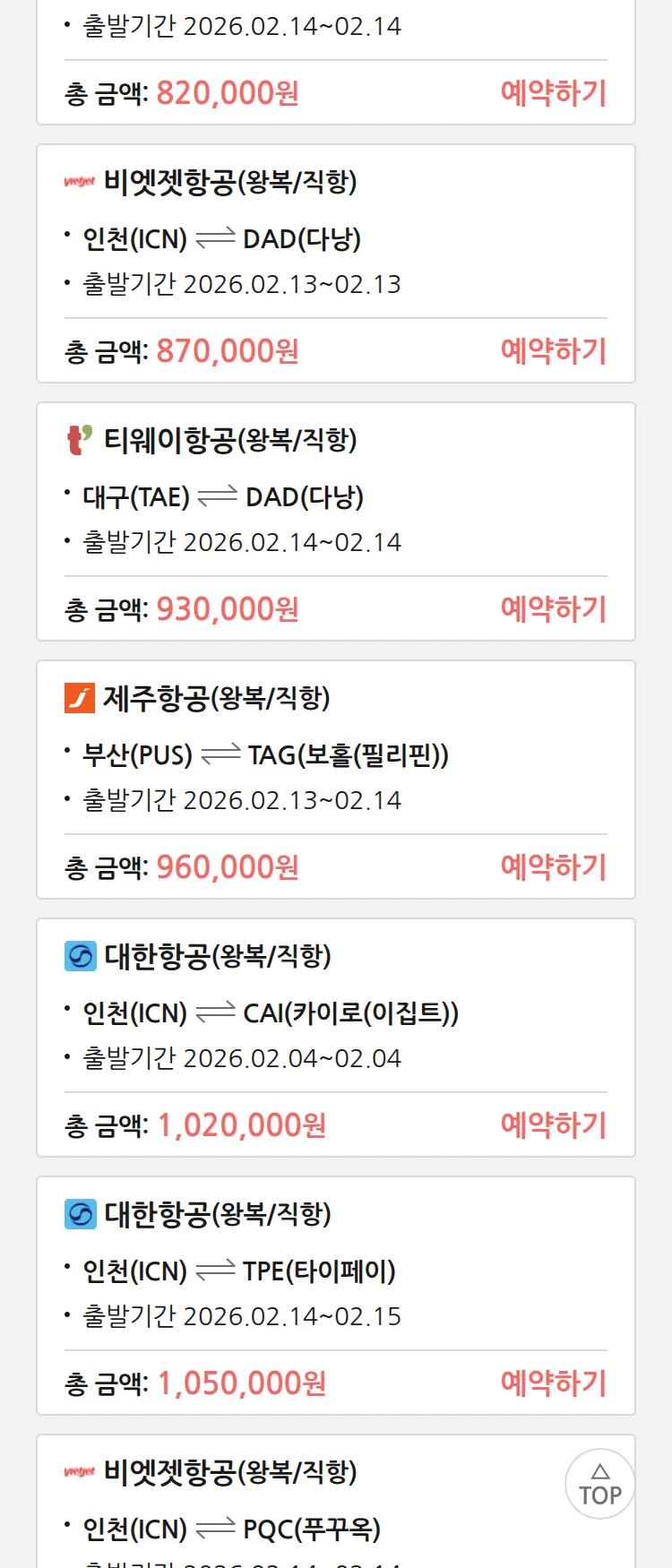Book the 870,000원 비엣젯항공 Incheon–Da Nang flight
Screen dimensions: 672x1568
coord(553,351)
